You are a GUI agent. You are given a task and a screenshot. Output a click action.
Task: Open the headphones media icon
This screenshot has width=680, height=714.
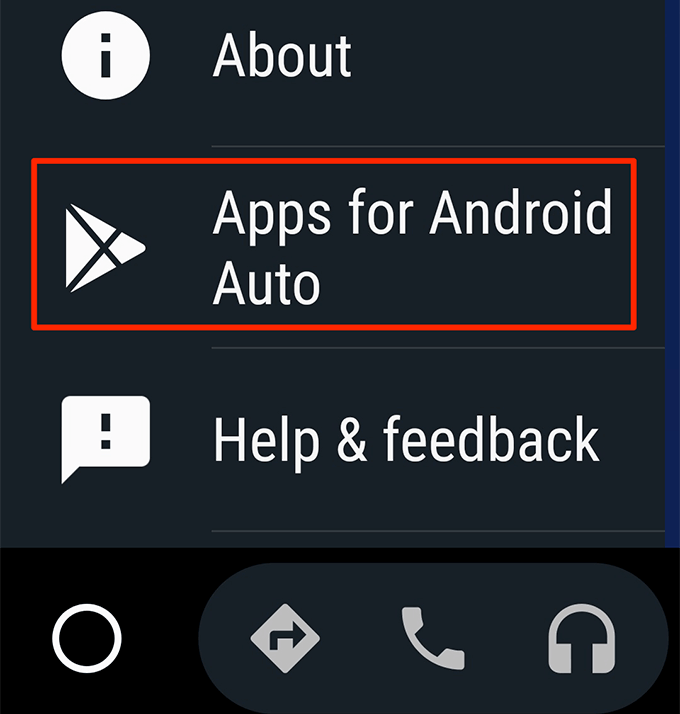[x=580, y=639]
